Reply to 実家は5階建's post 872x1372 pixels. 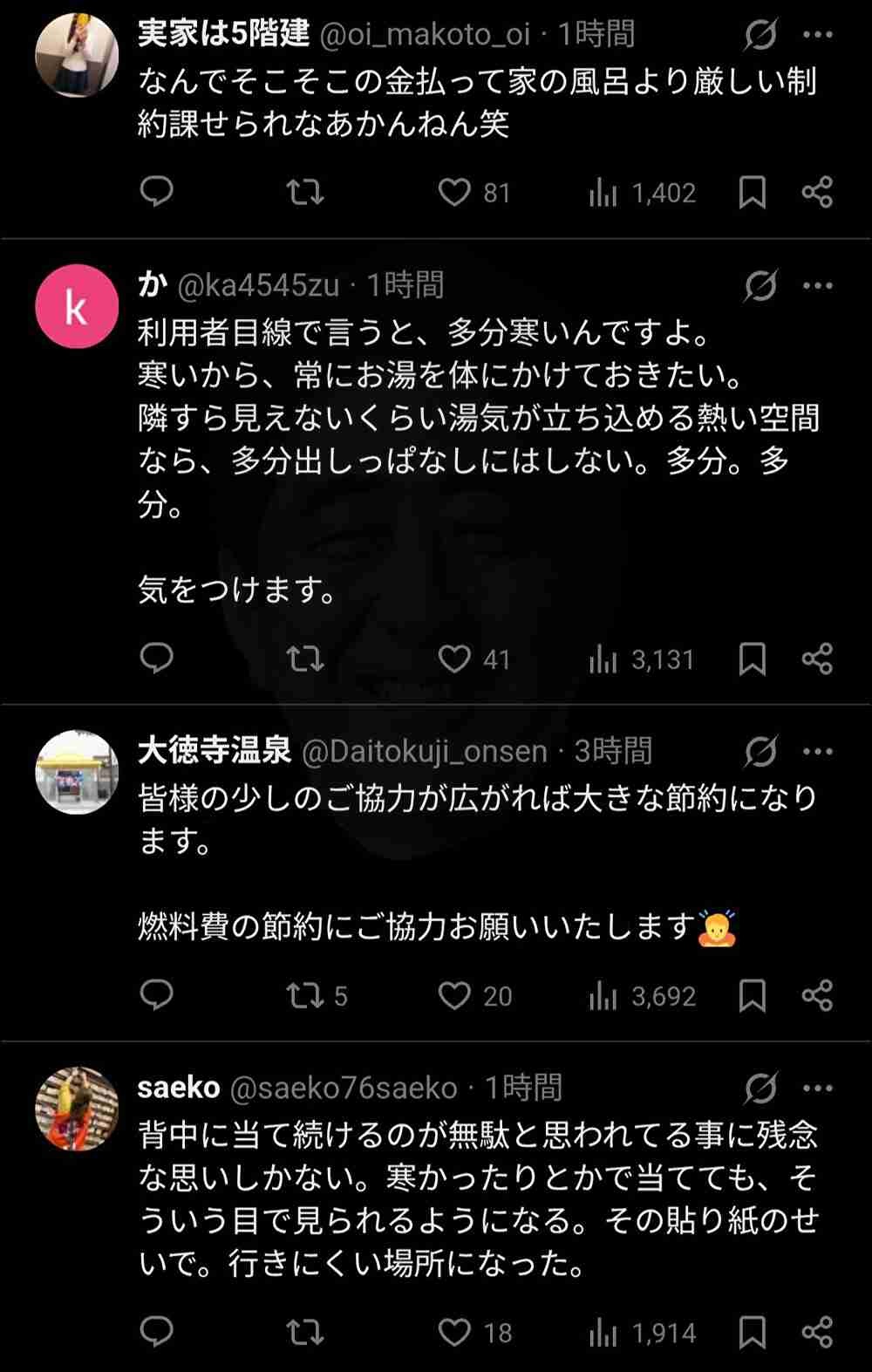157,192
